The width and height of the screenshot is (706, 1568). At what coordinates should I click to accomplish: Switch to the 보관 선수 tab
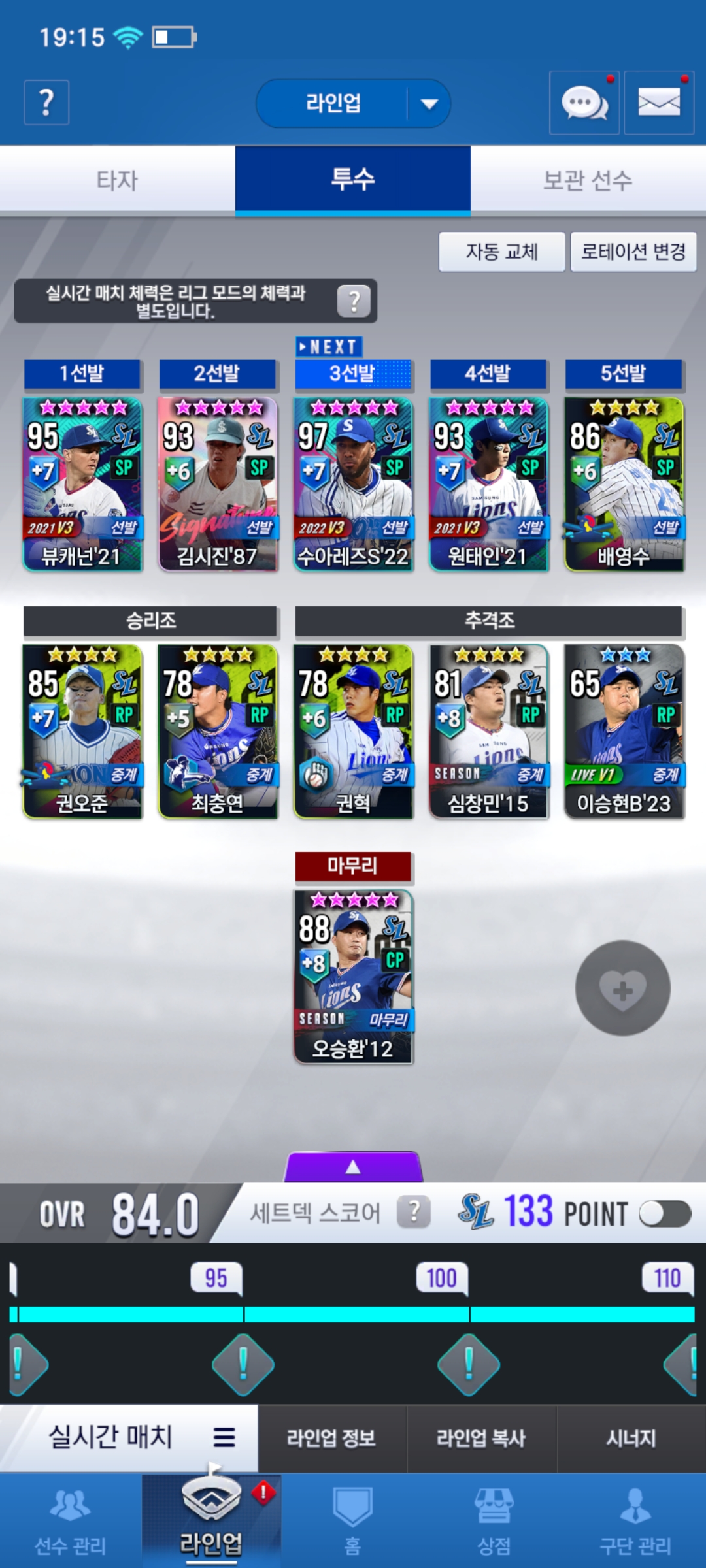coord(588,180)
